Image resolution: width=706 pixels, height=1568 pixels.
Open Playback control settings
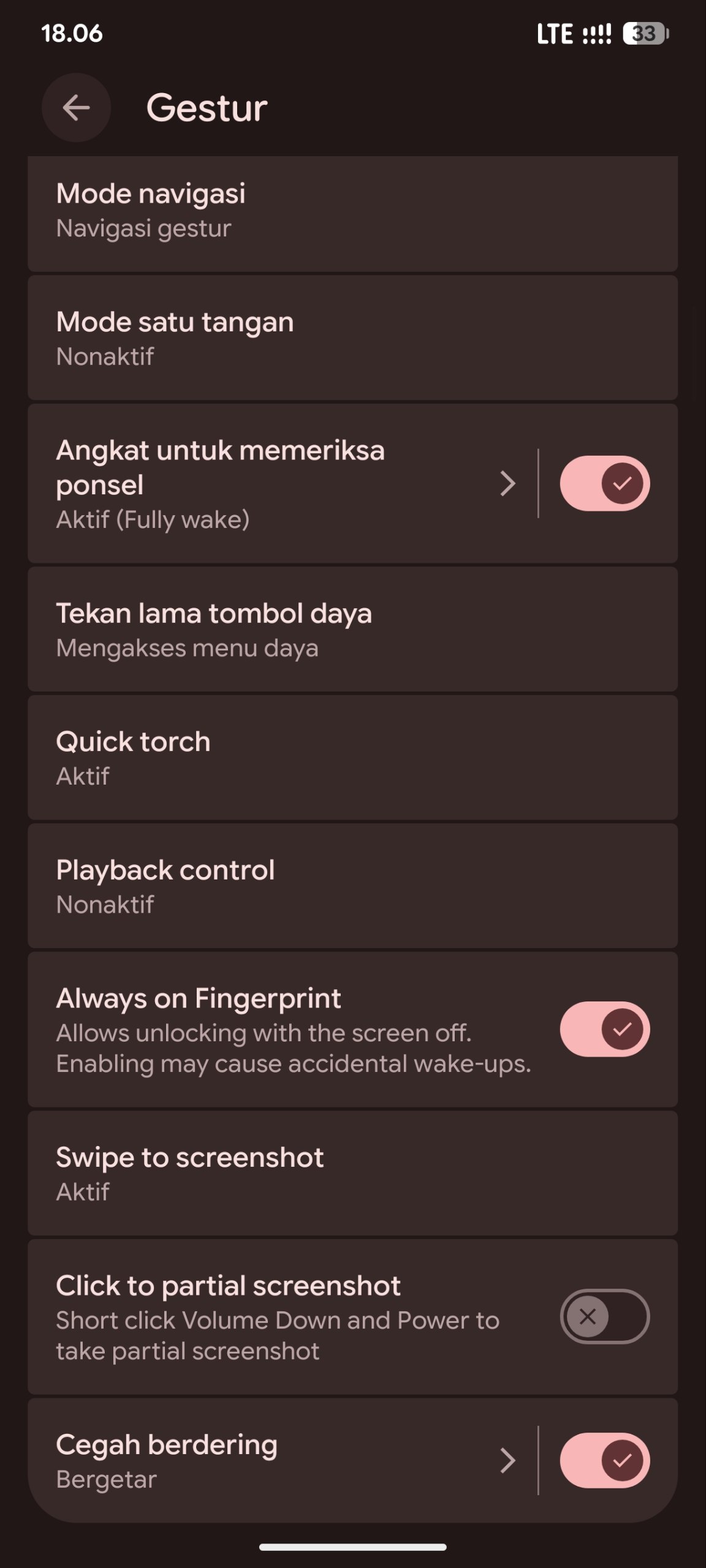click(x=352, y=886)
